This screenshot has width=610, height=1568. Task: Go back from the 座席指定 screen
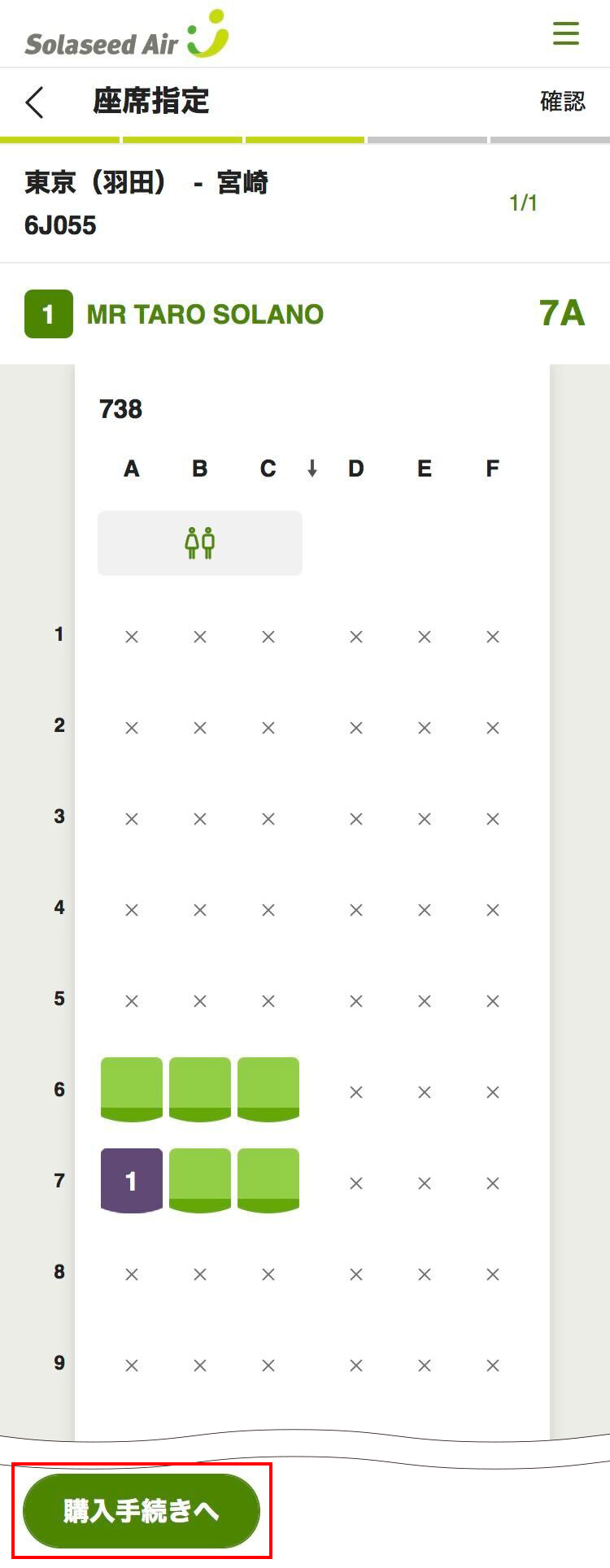click(x=34, y=102)
